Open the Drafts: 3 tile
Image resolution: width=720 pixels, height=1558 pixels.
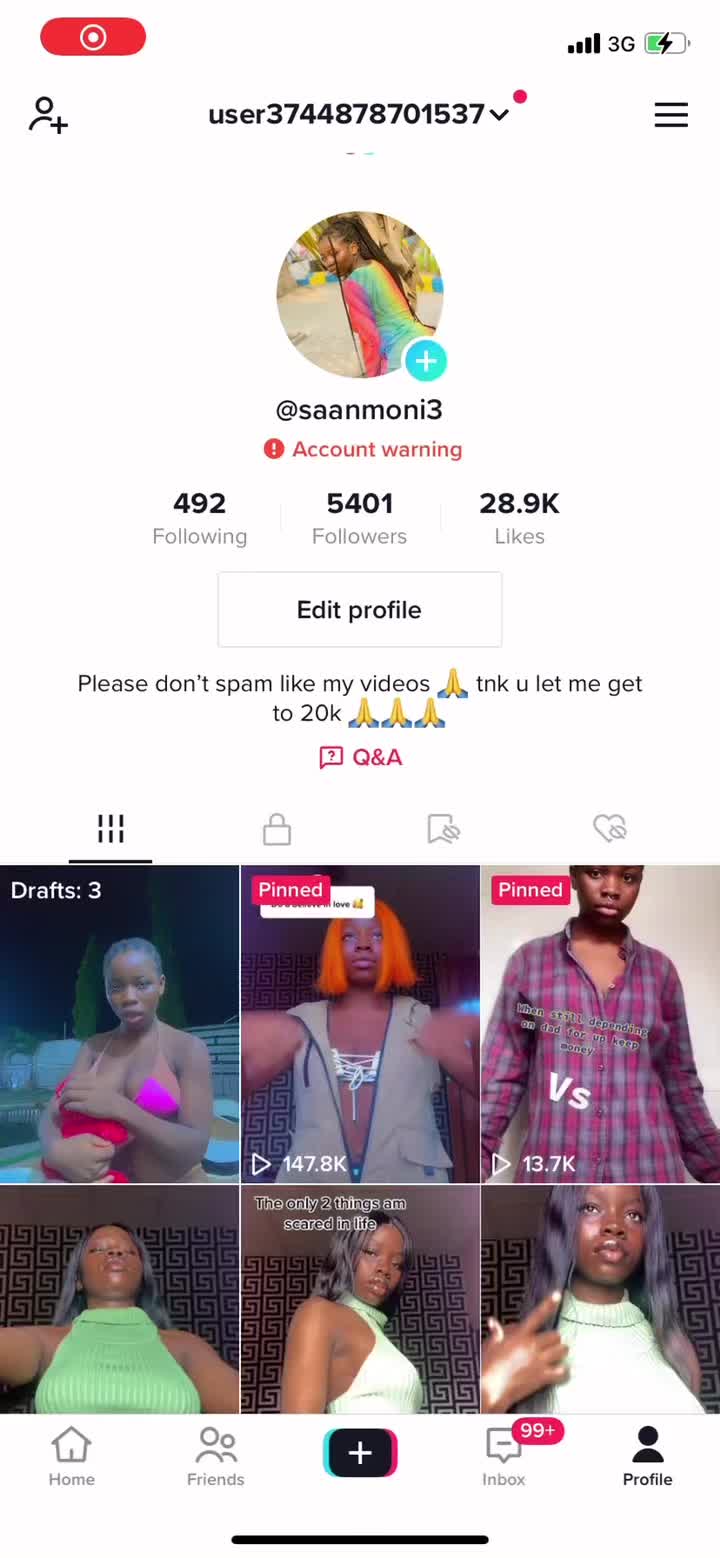point(119,1024)
